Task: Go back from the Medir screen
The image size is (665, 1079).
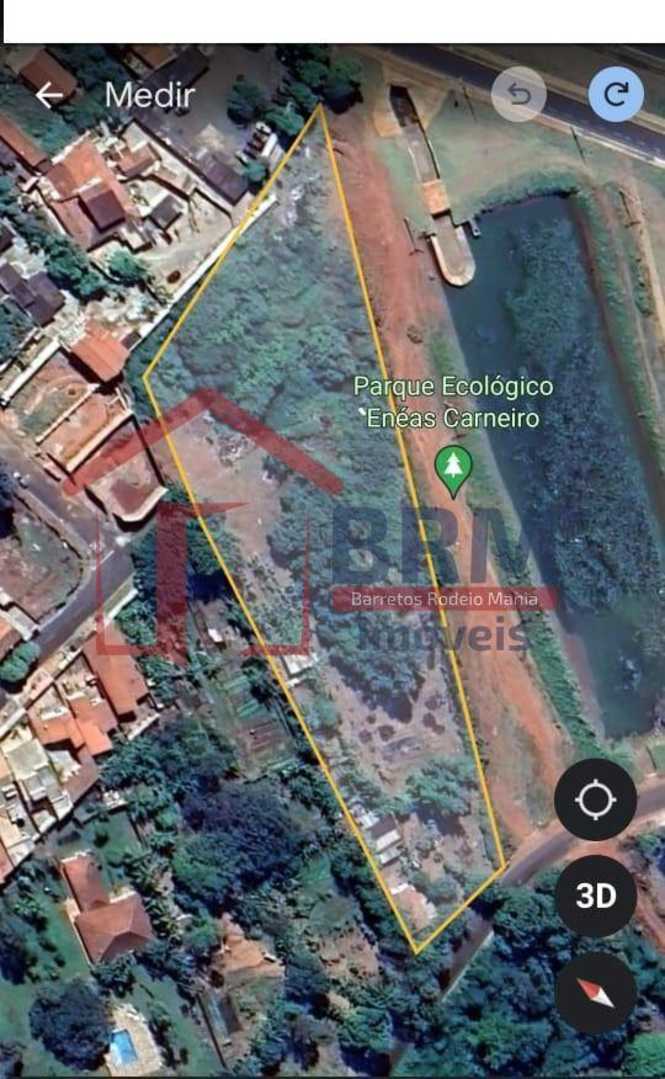Action: point(48,96)
